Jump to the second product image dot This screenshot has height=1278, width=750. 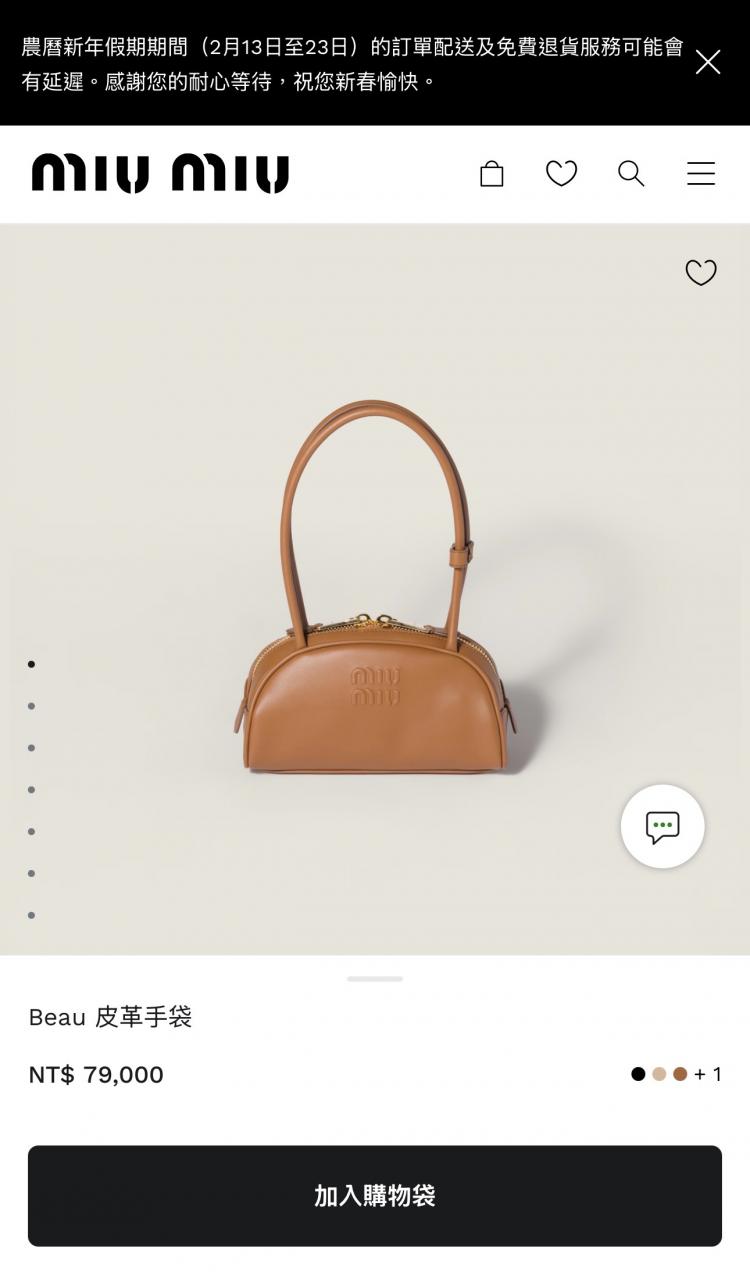tap(32, 706)
